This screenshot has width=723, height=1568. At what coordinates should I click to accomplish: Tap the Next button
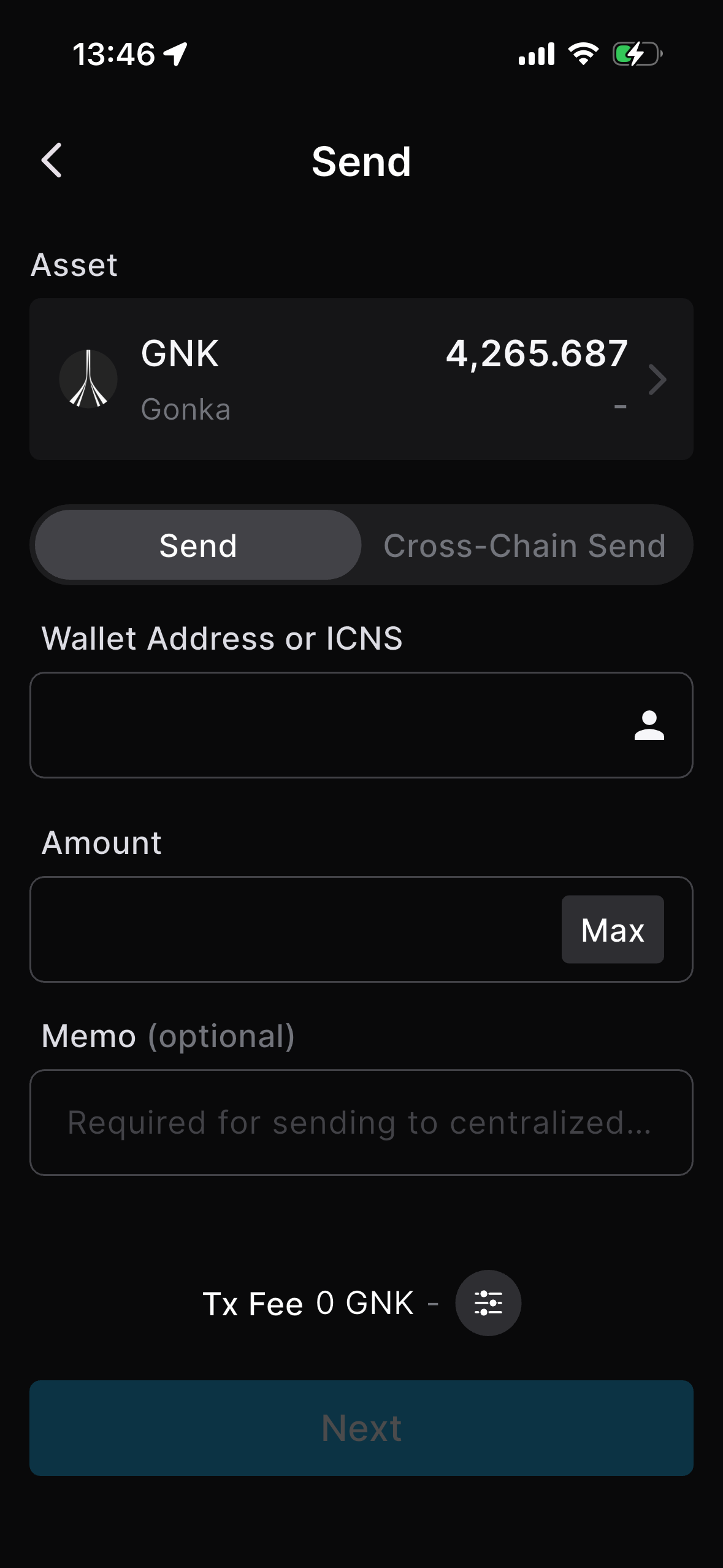[361, 1428]
